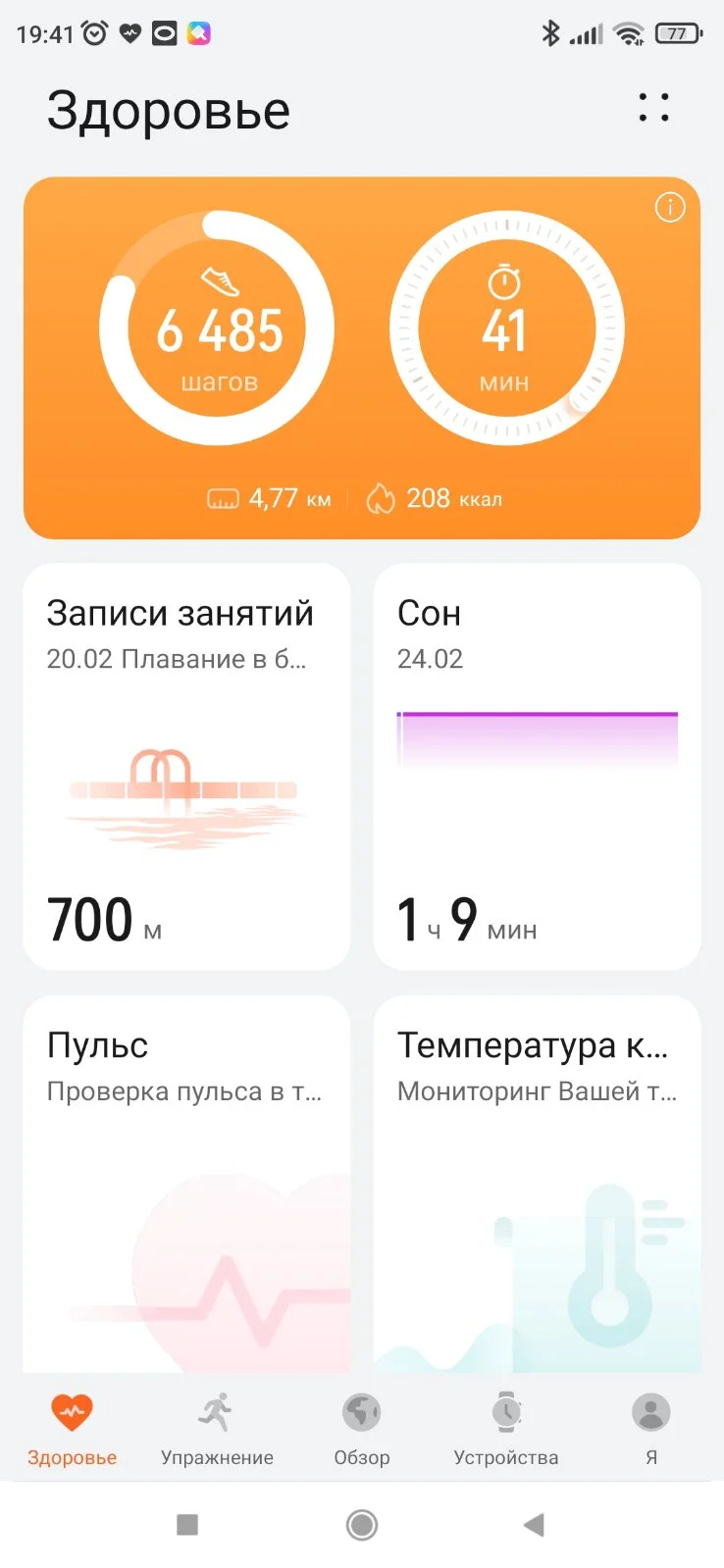
Task: Open the Записи занятий card
Action: (186, 766)
